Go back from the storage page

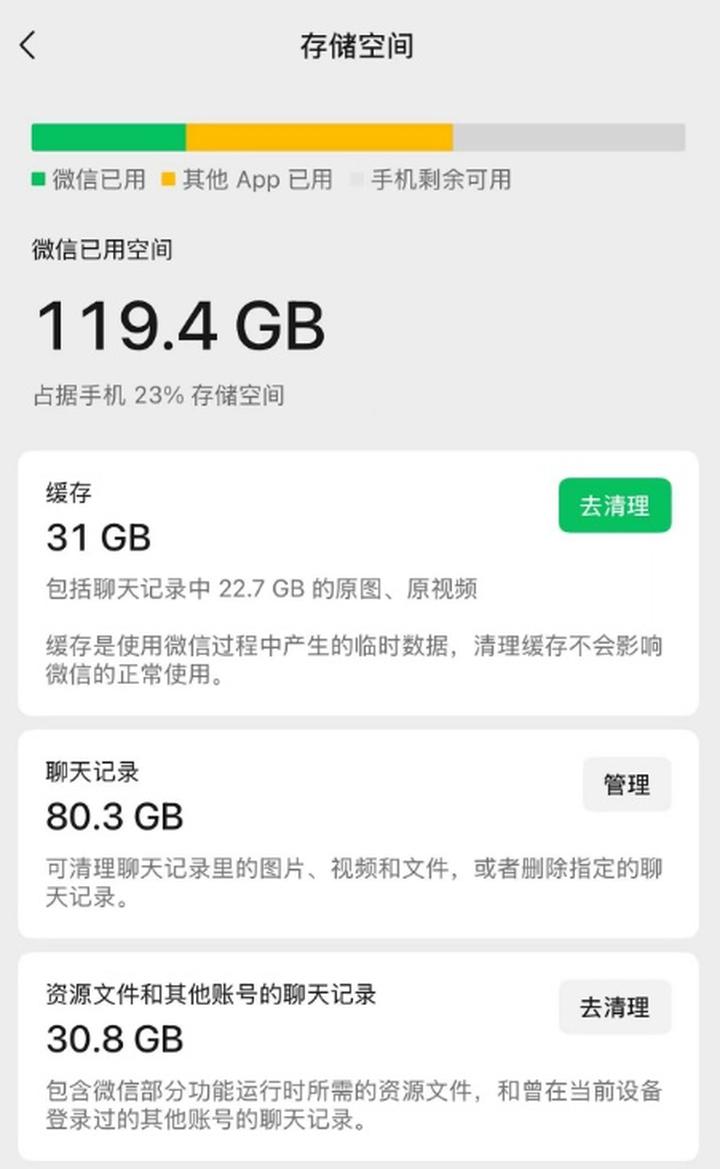click(28, 45)
